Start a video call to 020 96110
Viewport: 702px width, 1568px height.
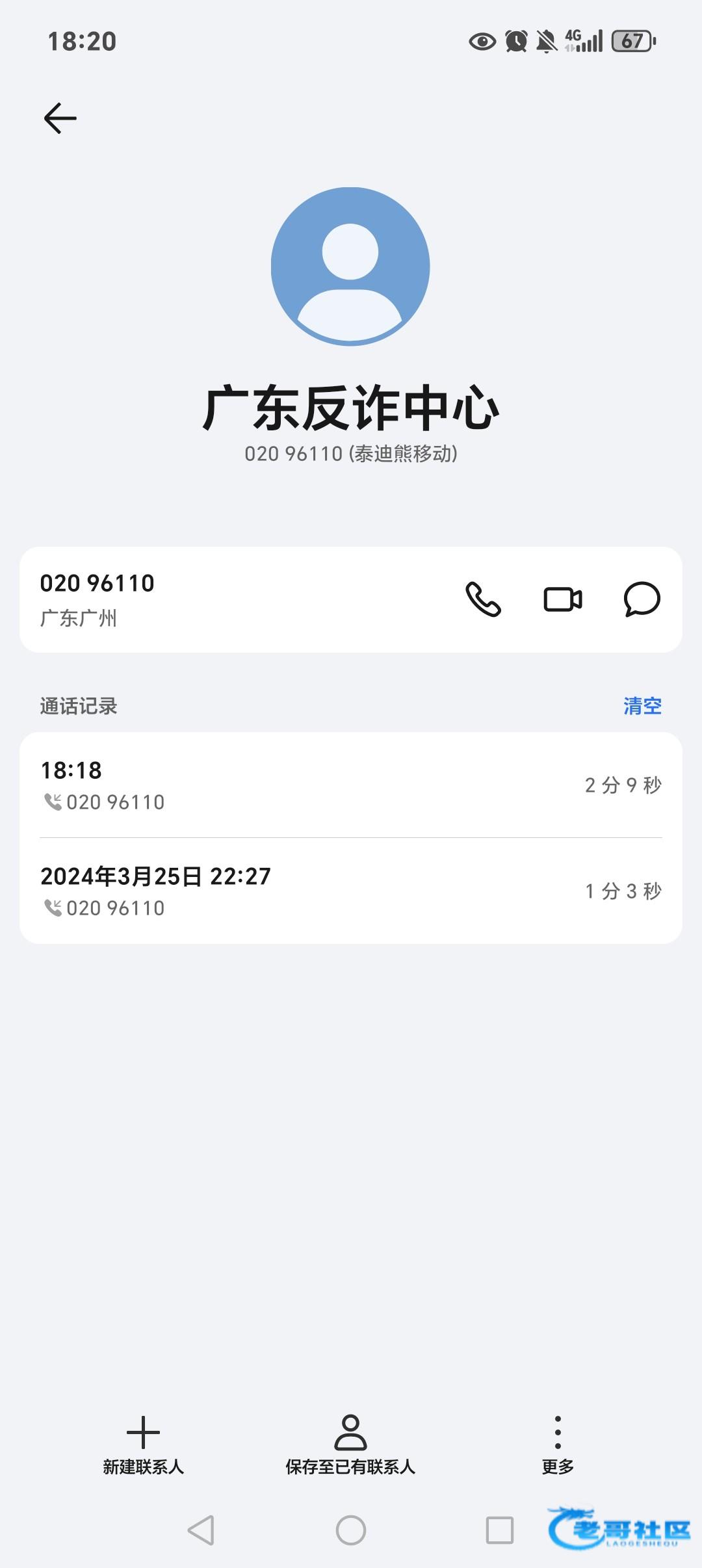click(562, 599)
